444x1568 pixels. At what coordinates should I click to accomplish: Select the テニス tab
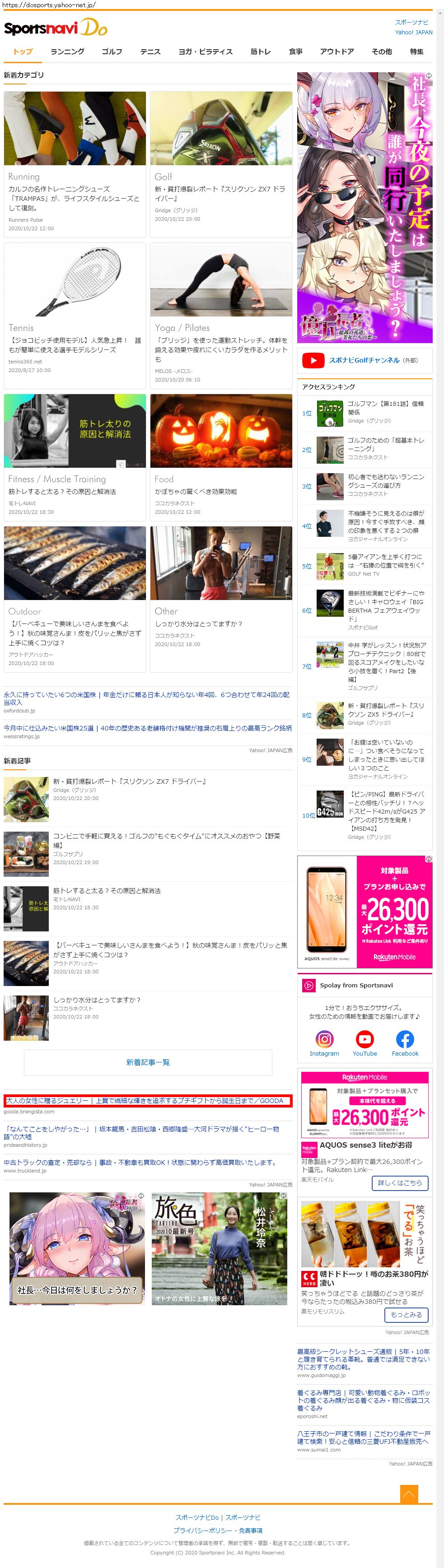pyautogui.click(x=150, y=52)
